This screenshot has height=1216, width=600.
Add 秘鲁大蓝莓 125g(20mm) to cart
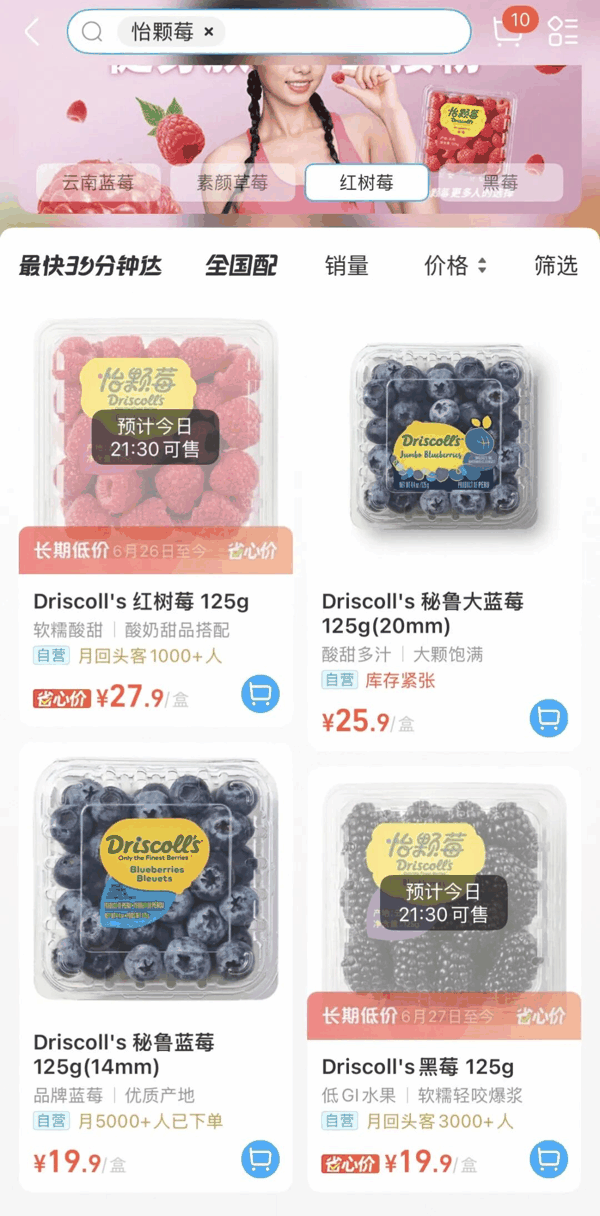548,717
